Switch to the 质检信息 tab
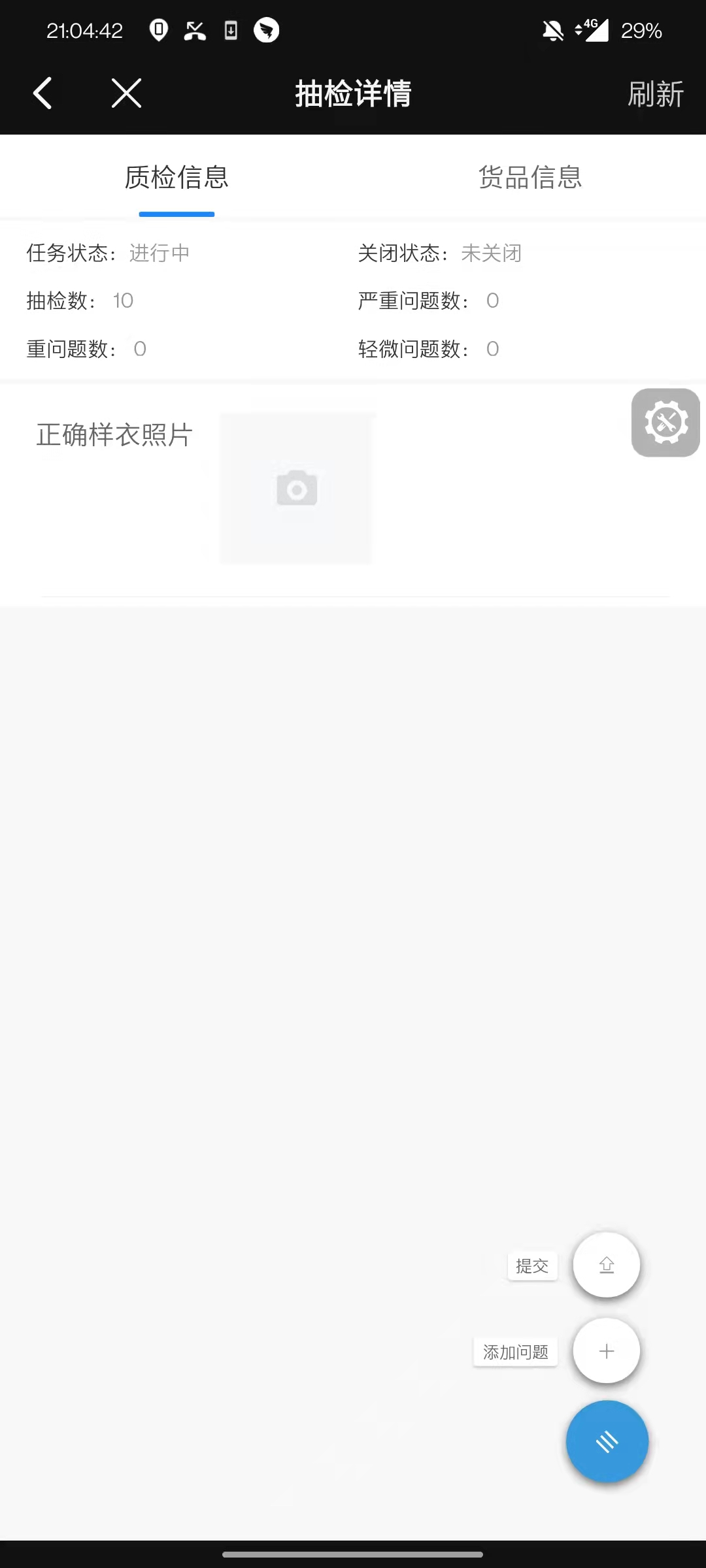 [176, 178]
